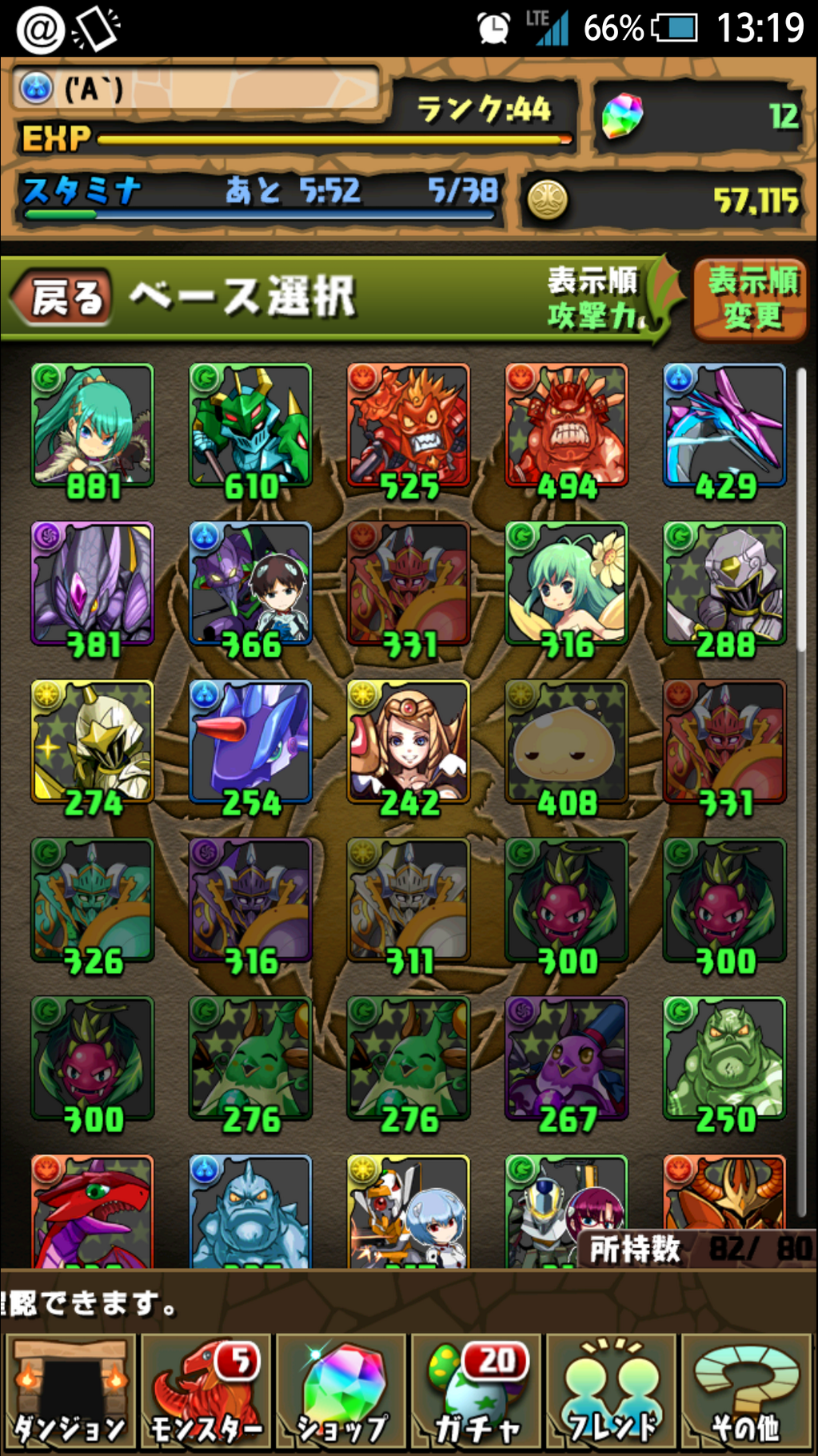Go to the ガチャ gacha tab
Screen dimensions: 818x1456
pos(477,1392)
